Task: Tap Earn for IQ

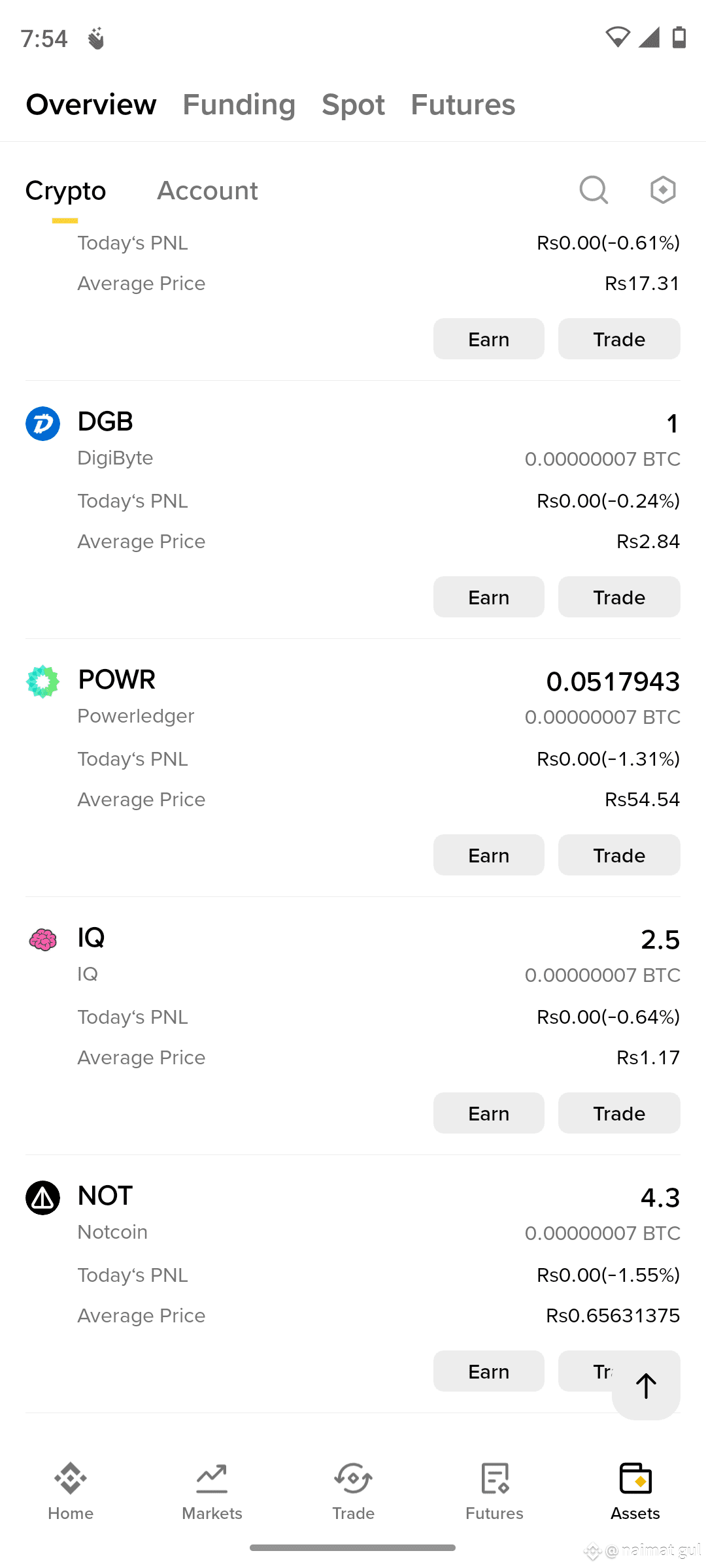Action: coord(488,1113)
